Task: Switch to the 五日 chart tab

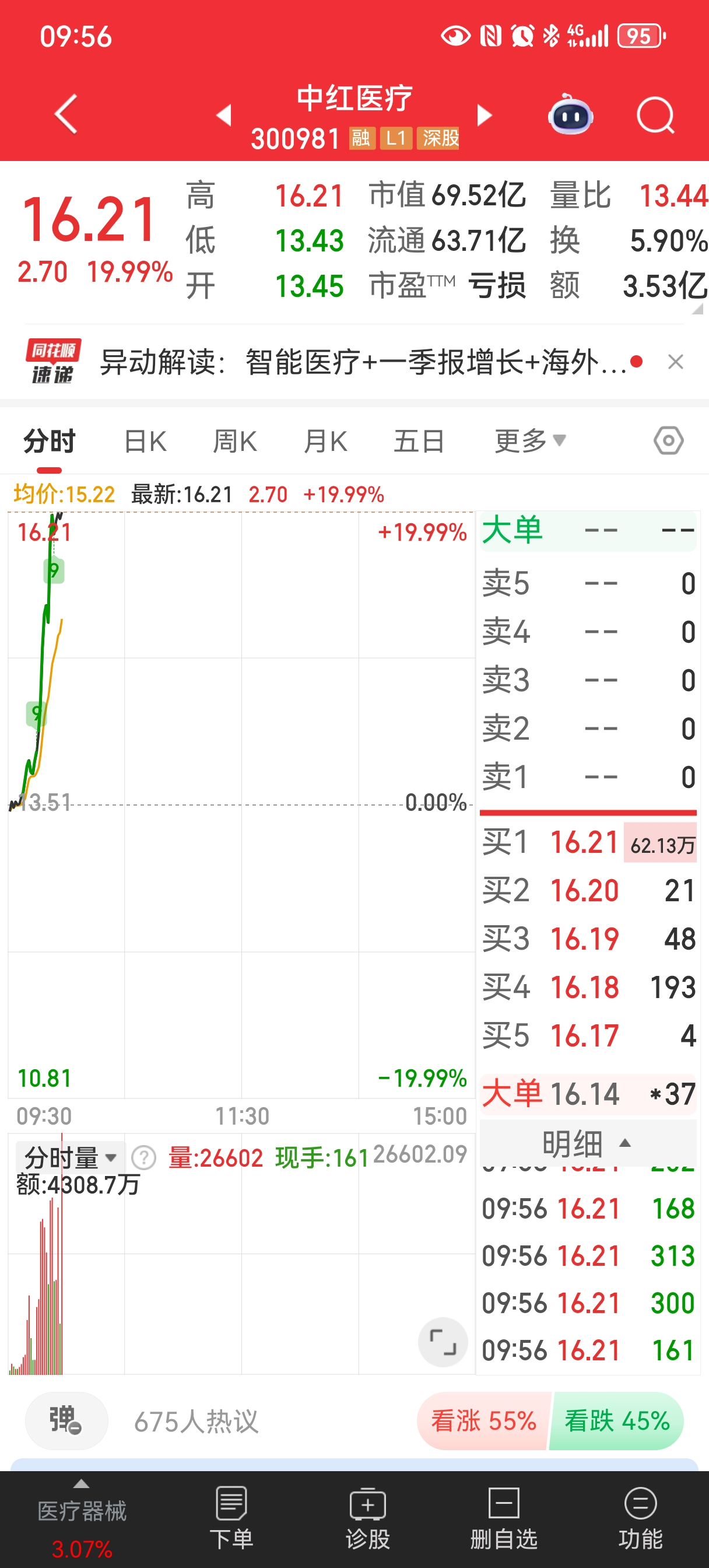Action: click(419, 442)
